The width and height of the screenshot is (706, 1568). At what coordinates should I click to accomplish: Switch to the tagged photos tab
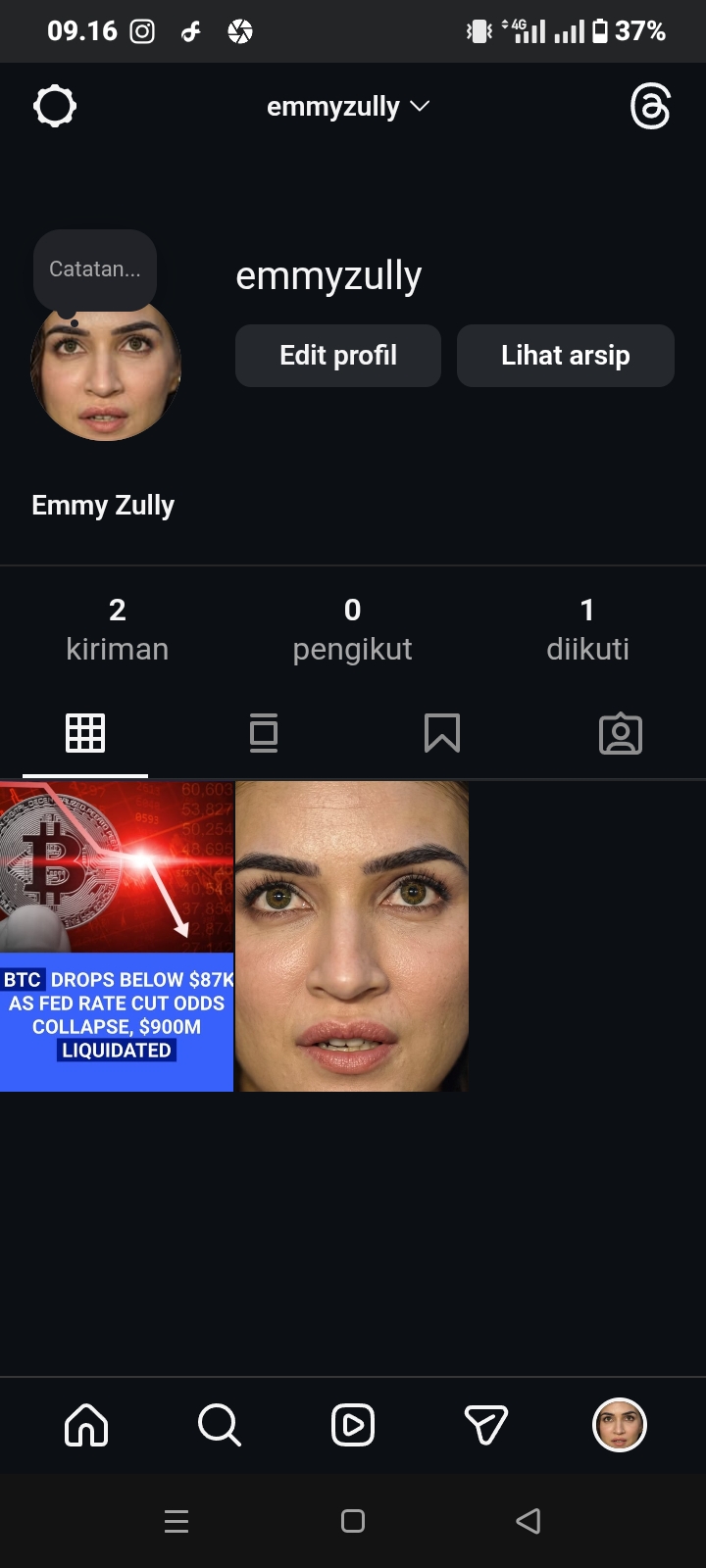point(621,733)
